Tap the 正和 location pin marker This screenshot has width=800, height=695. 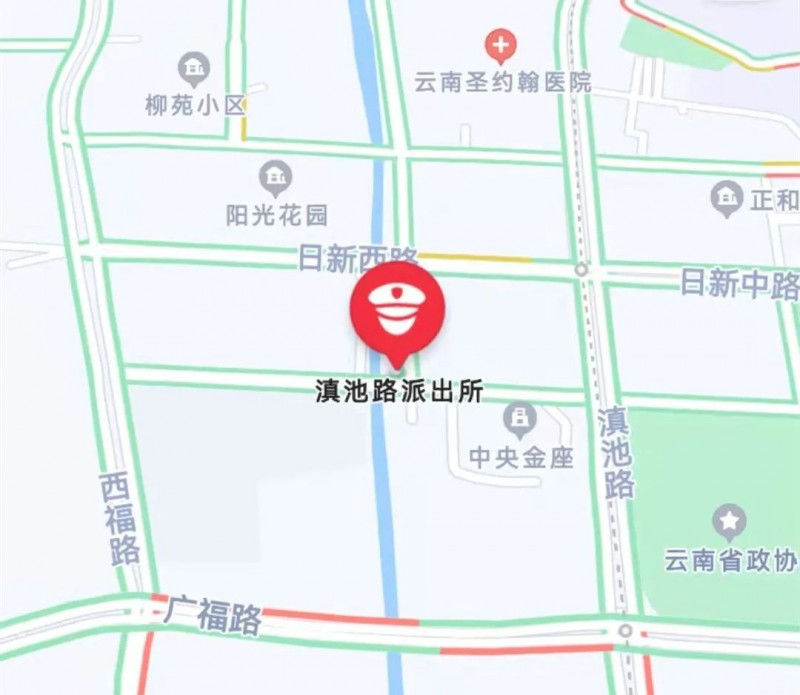(x=726, y=198)
